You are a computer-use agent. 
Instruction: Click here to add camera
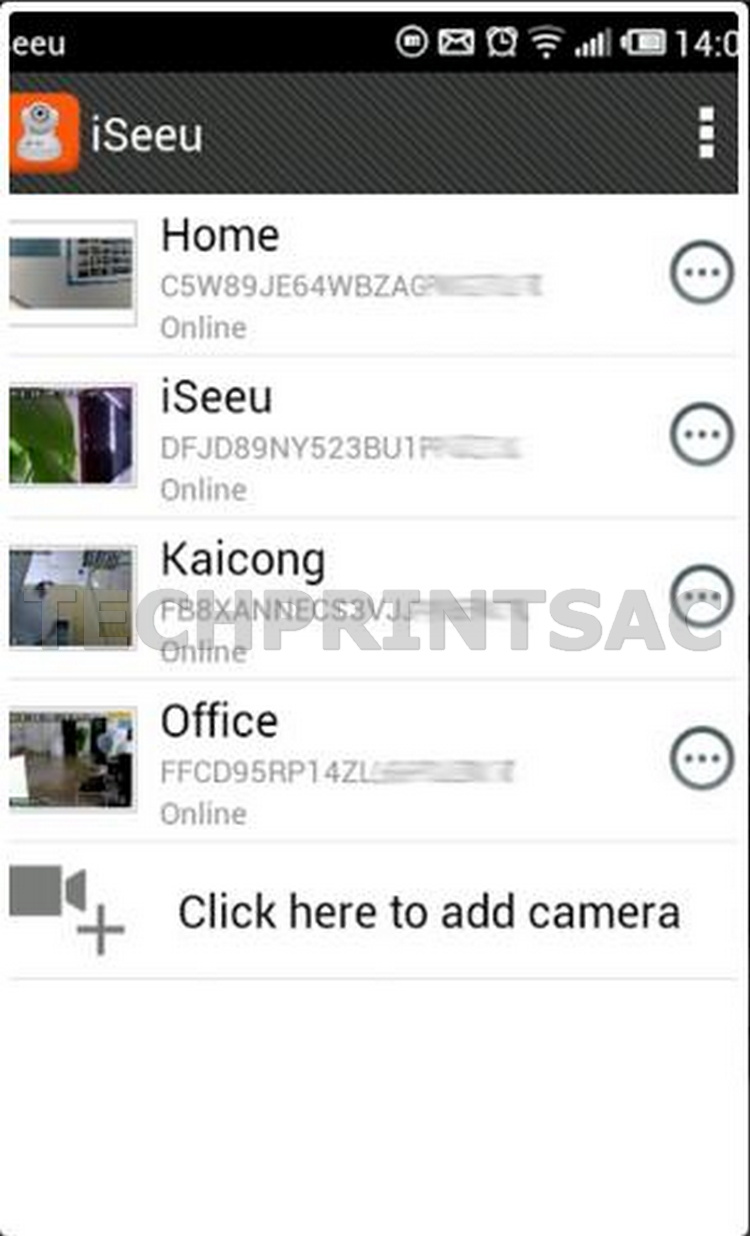(x=428, y=912)
